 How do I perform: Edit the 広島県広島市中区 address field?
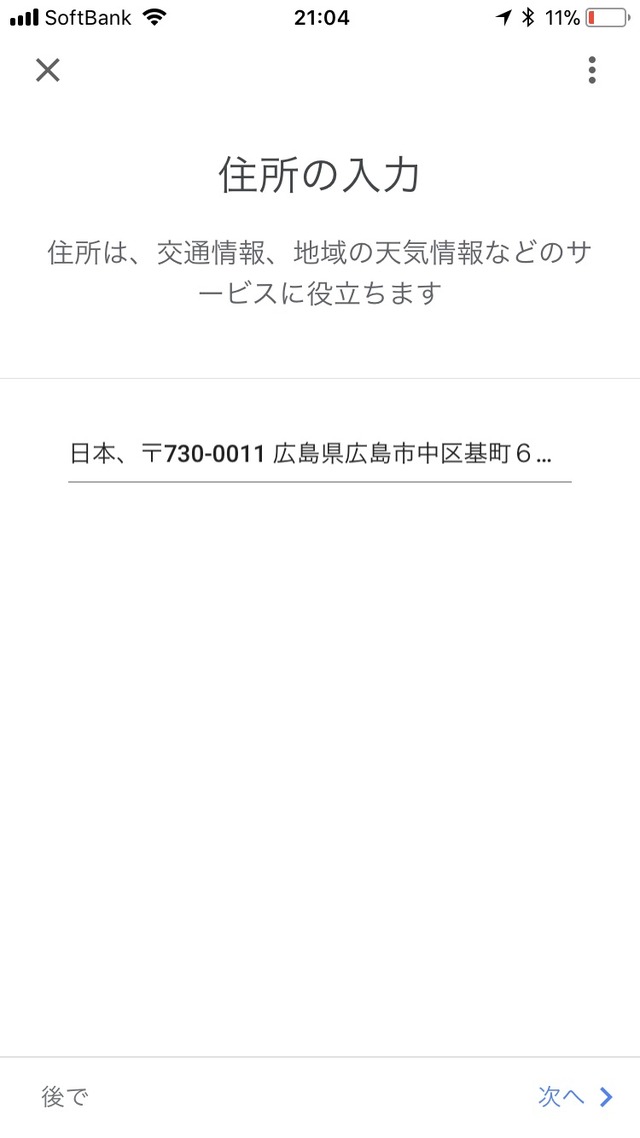click(x=319, y=455)
